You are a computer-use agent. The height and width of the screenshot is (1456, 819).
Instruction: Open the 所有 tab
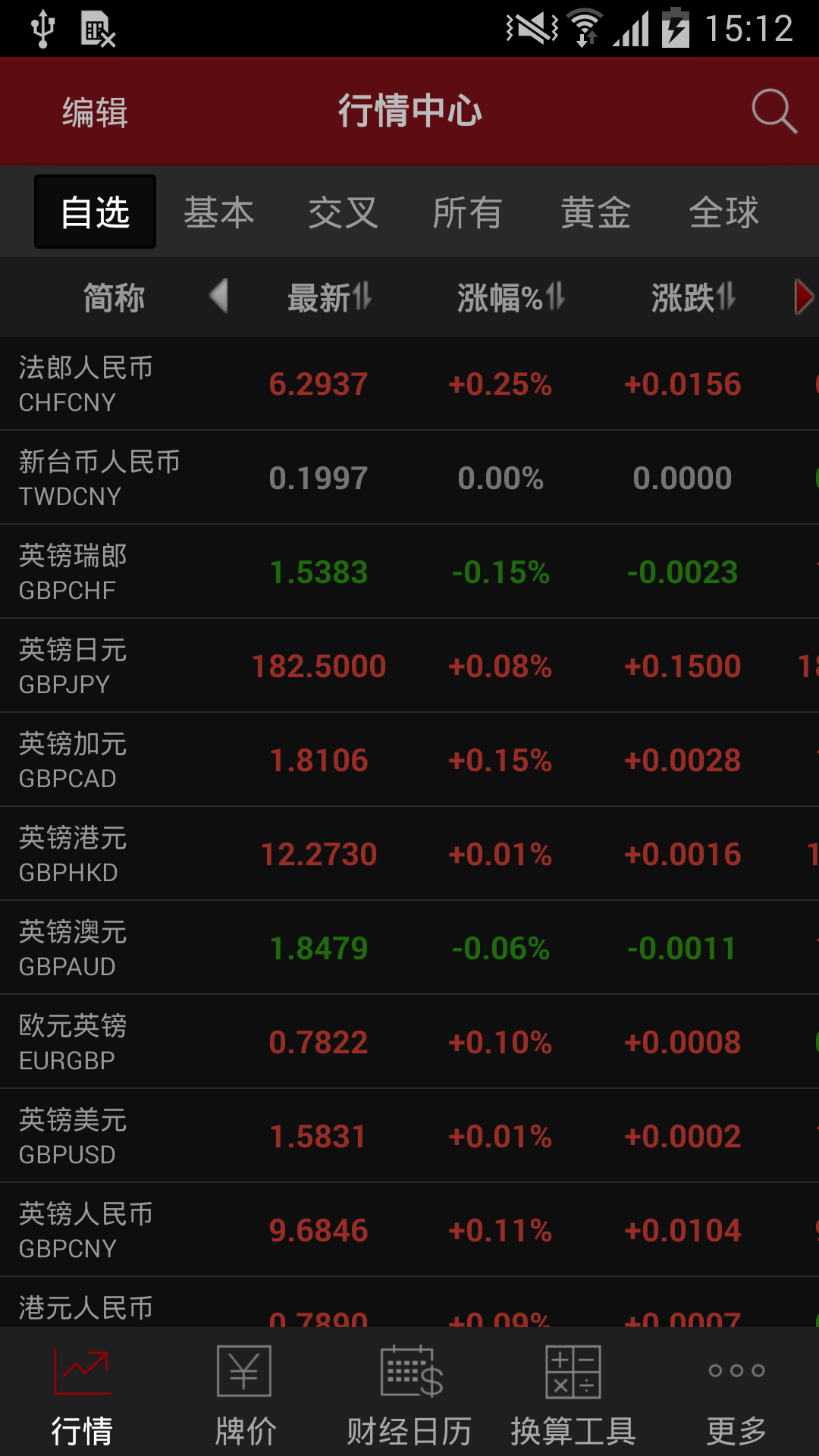[467, 212]
